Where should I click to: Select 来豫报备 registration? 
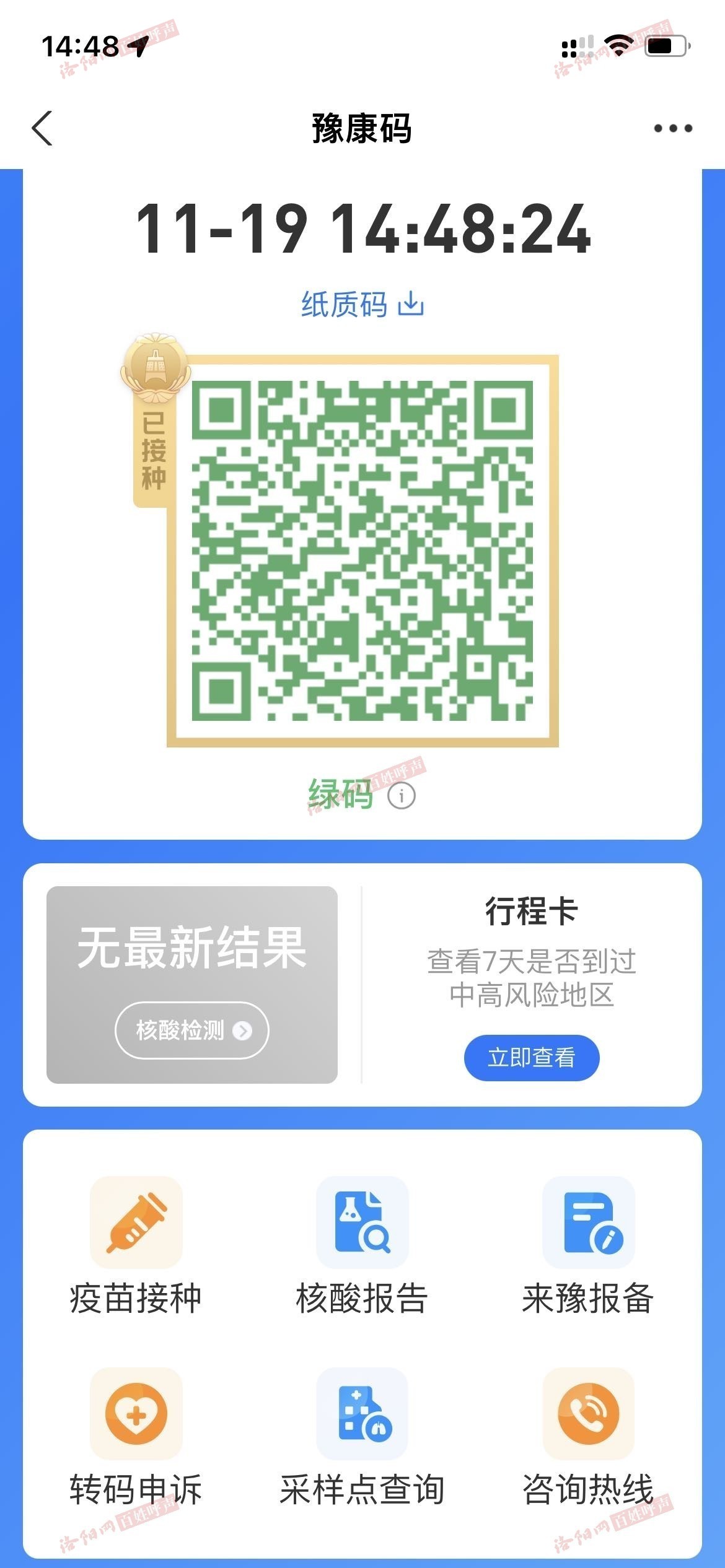pos(588,1246)
